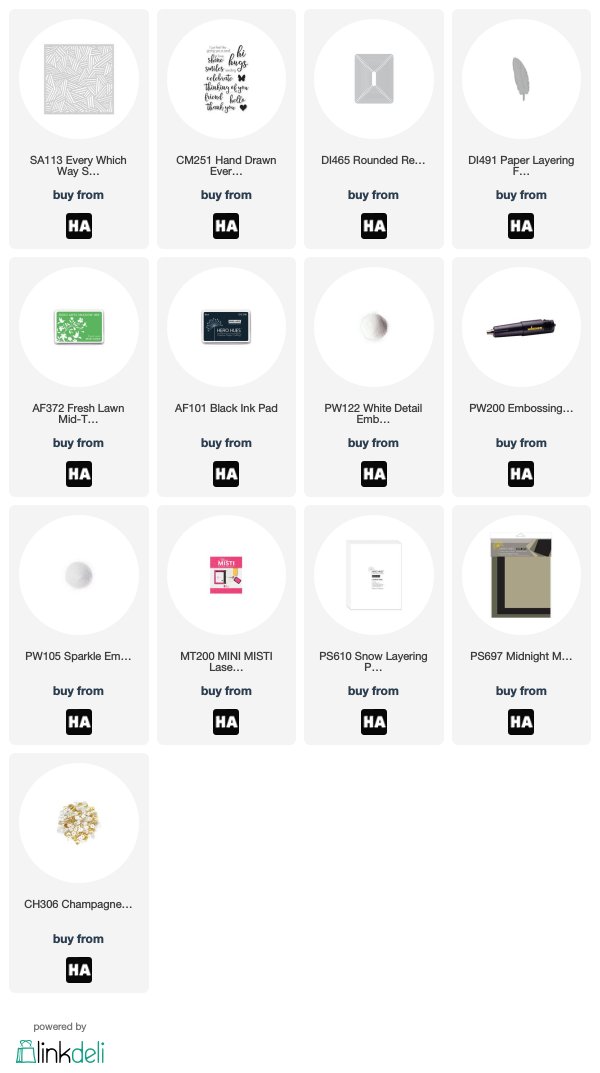Buy DI491 Paper Layering from HA
Viewport: 600px width, 1073px height.
521,226
